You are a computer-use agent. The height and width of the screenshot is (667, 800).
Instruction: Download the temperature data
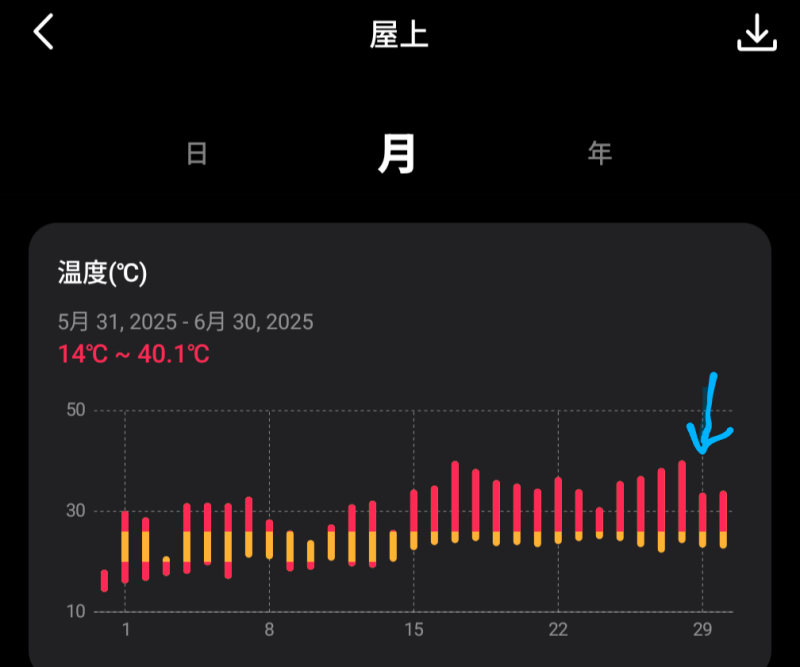click(756, 34)
